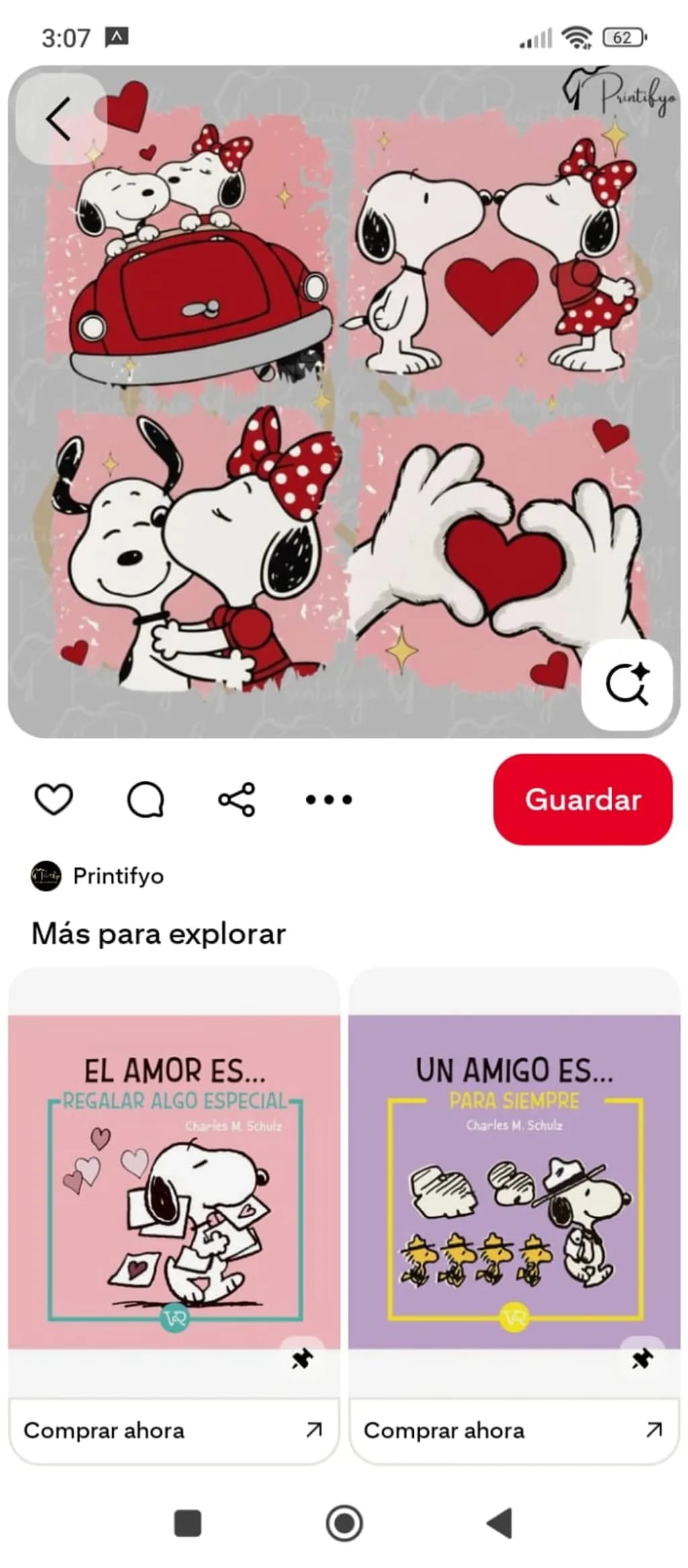Viewport: 688px width, 1568px height.
Task: Tap the pin icon on El Amor Es... card
Action: tap(302, 1359)
